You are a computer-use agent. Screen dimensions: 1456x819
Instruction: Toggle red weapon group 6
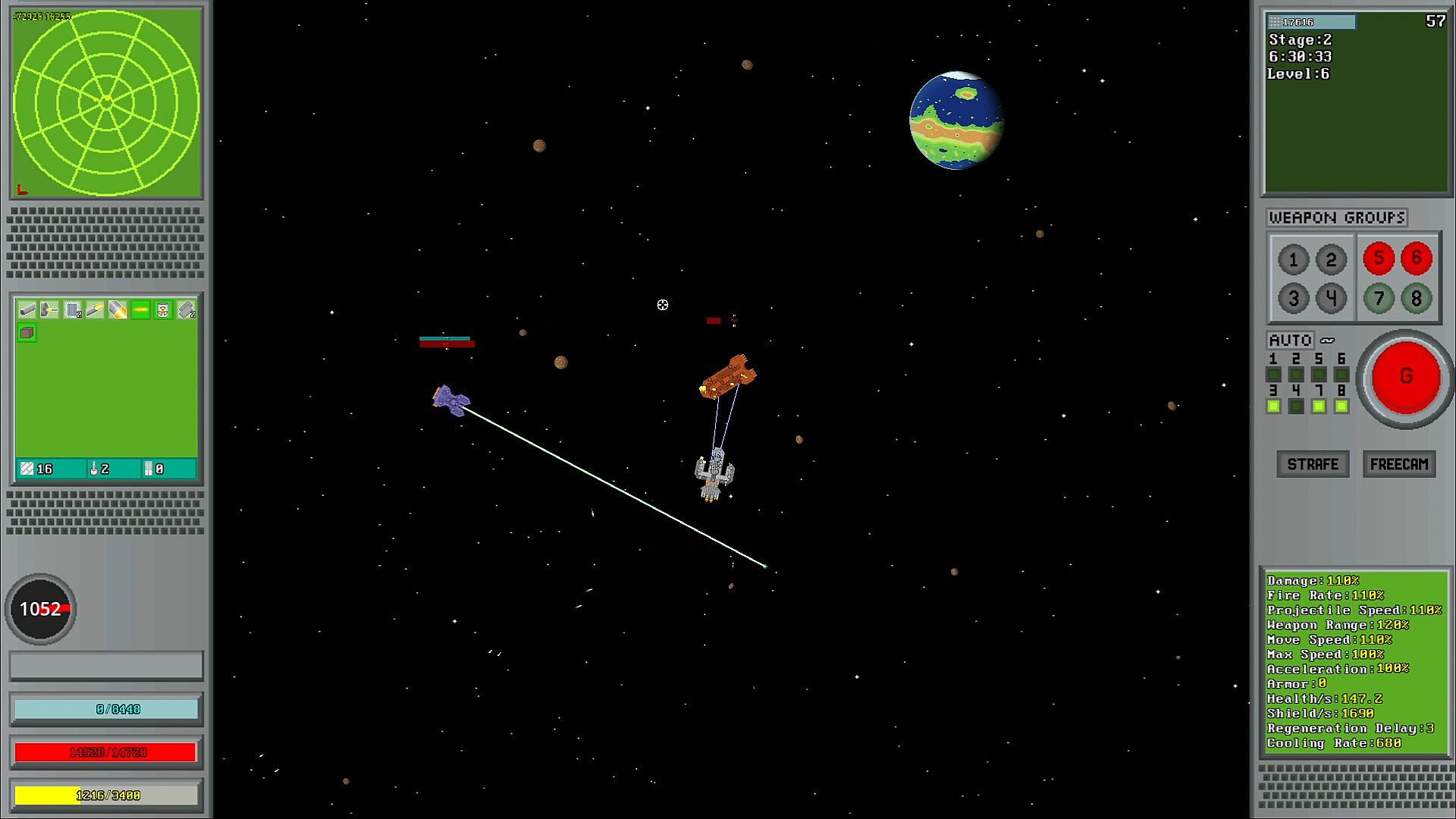tap(1416, 259)
